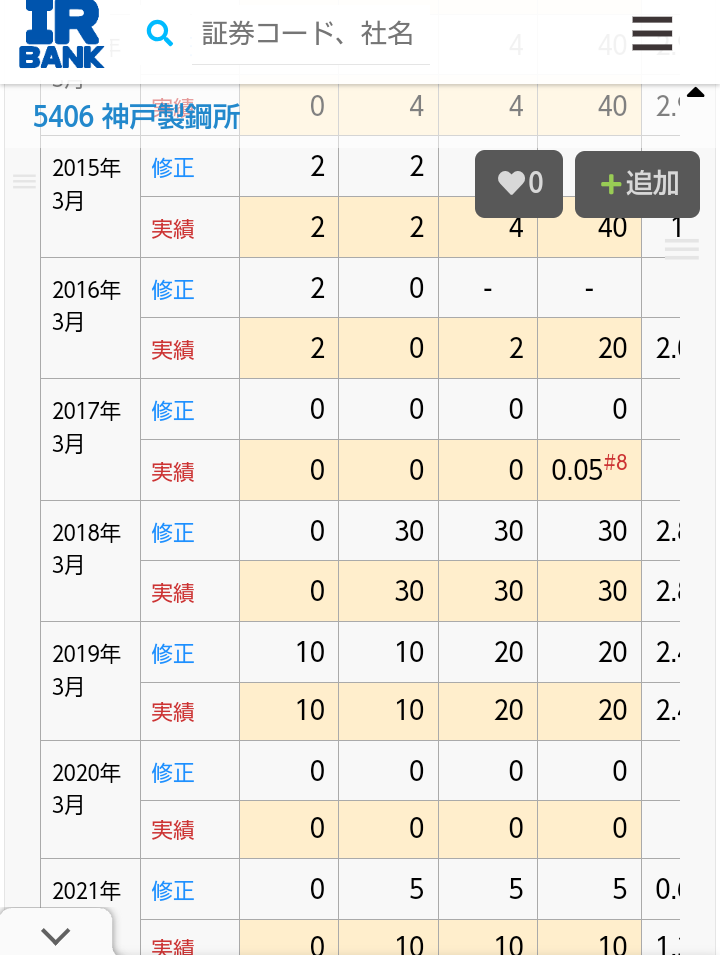720x955 pixels.
Task: Click the 修正 link for 2016年3月
Action: [172, 289]
